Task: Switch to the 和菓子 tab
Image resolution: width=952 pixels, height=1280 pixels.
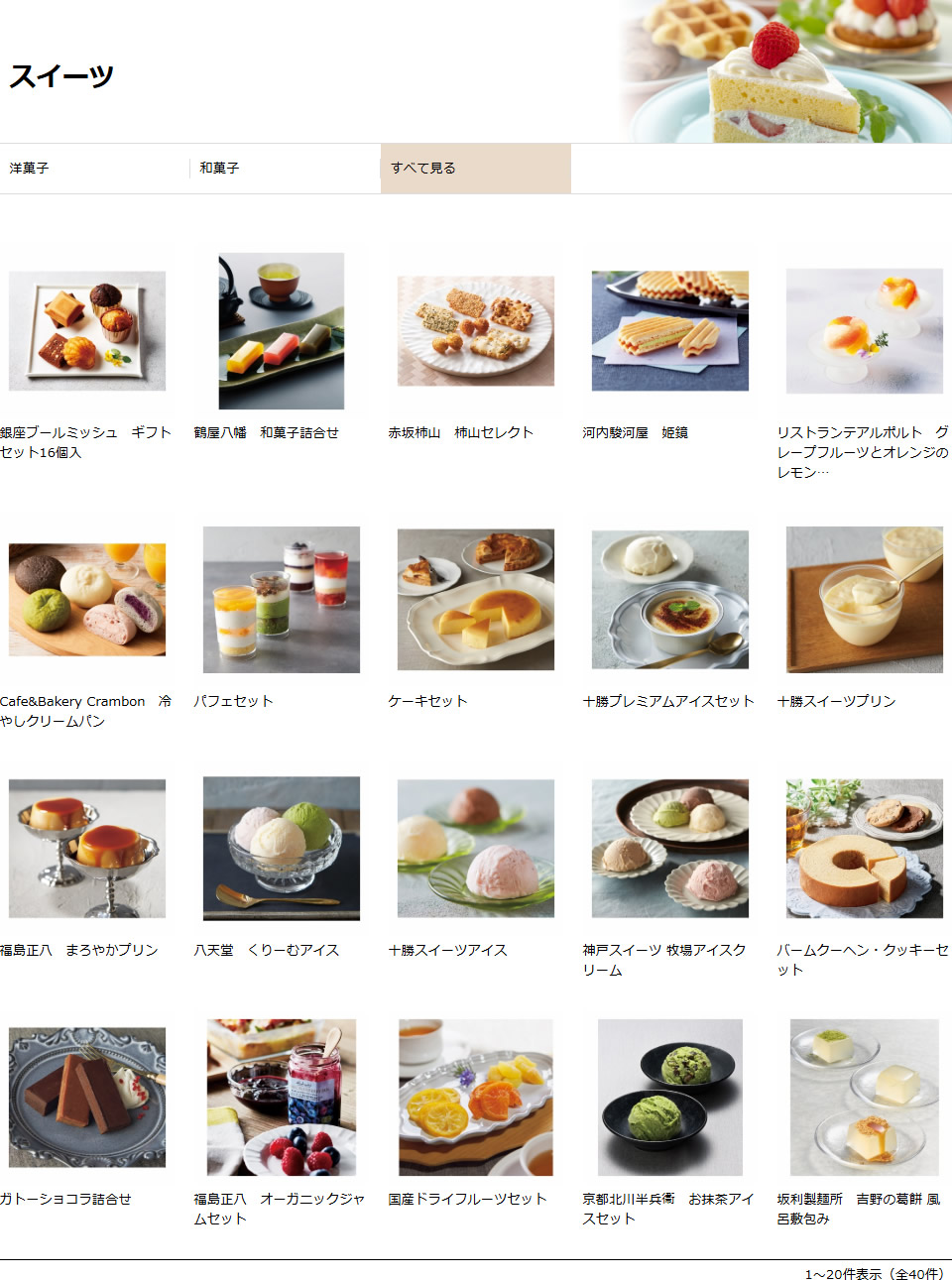Action: (x=219, y=169)
